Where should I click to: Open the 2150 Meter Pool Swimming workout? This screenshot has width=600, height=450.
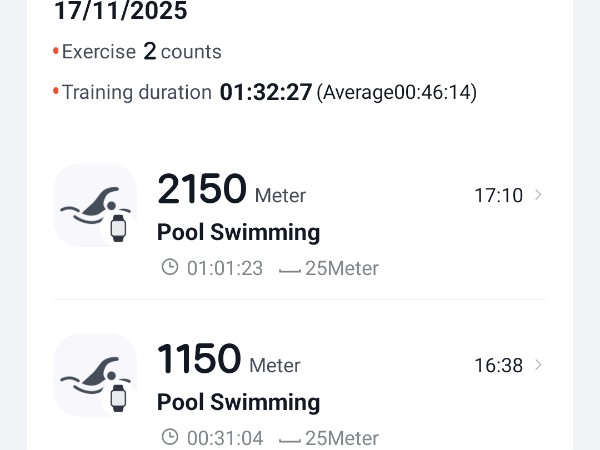300,222
